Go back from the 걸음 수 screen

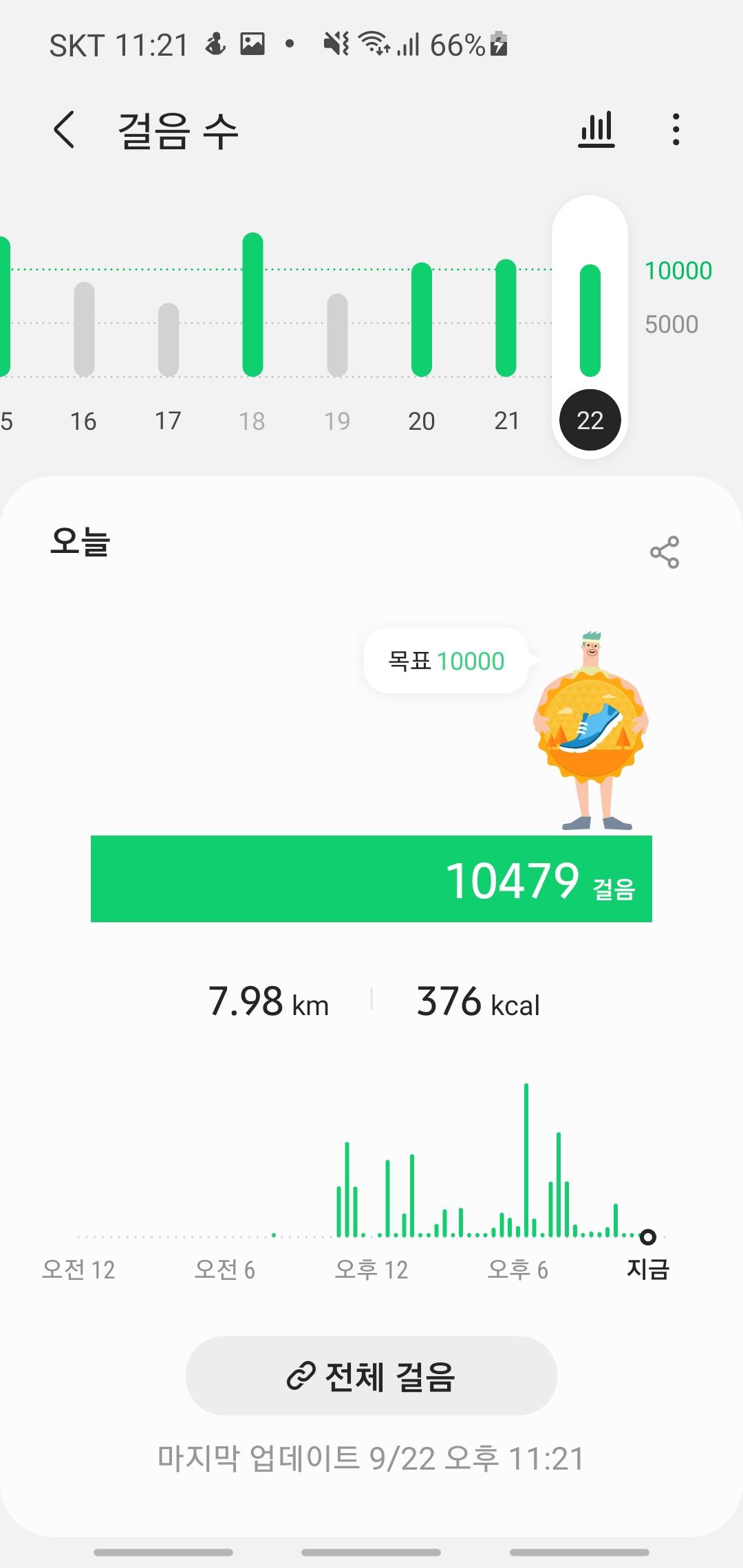(x=64, y=129)
